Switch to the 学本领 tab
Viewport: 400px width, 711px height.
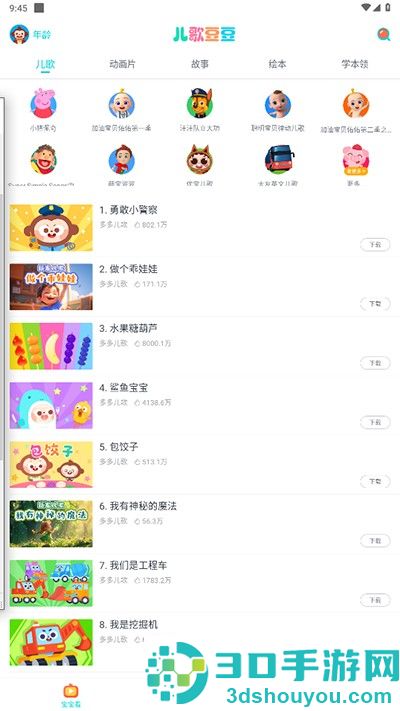[355, 64]
